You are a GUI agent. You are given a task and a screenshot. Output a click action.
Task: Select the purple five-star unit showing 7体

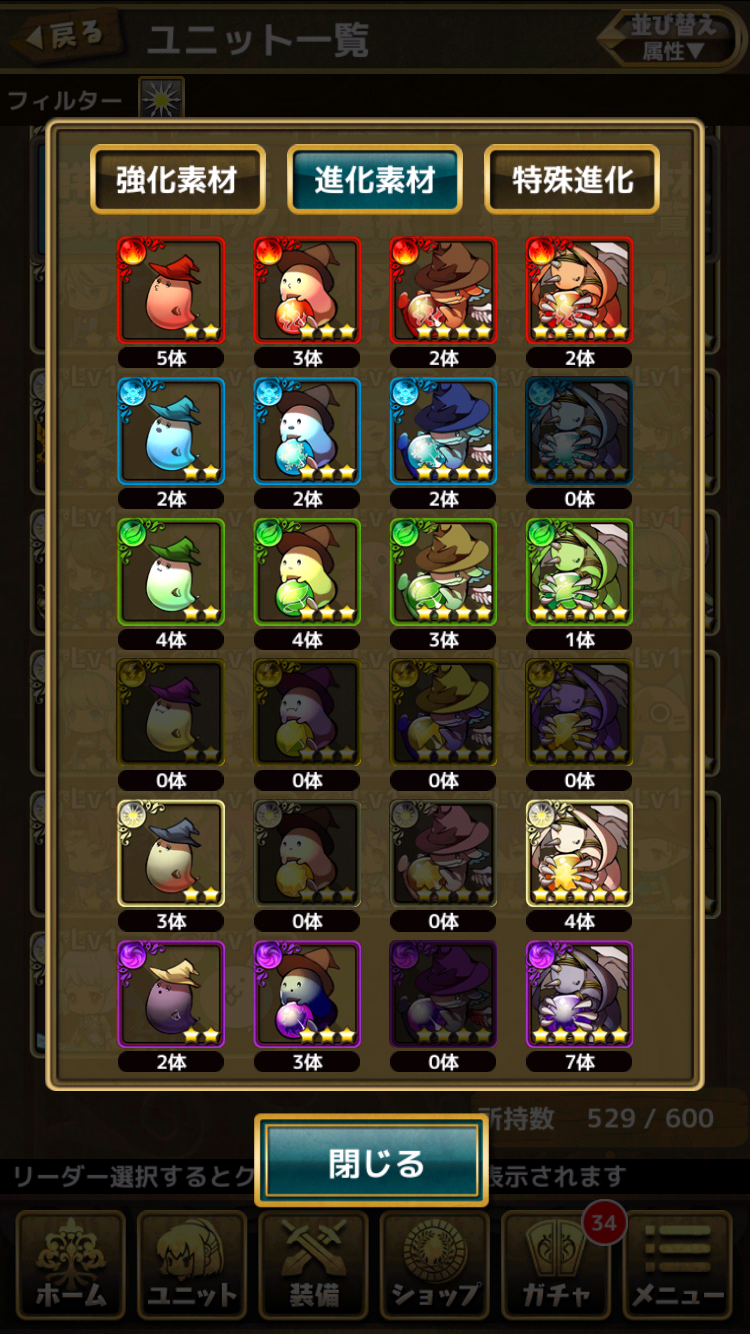(579, 994)
